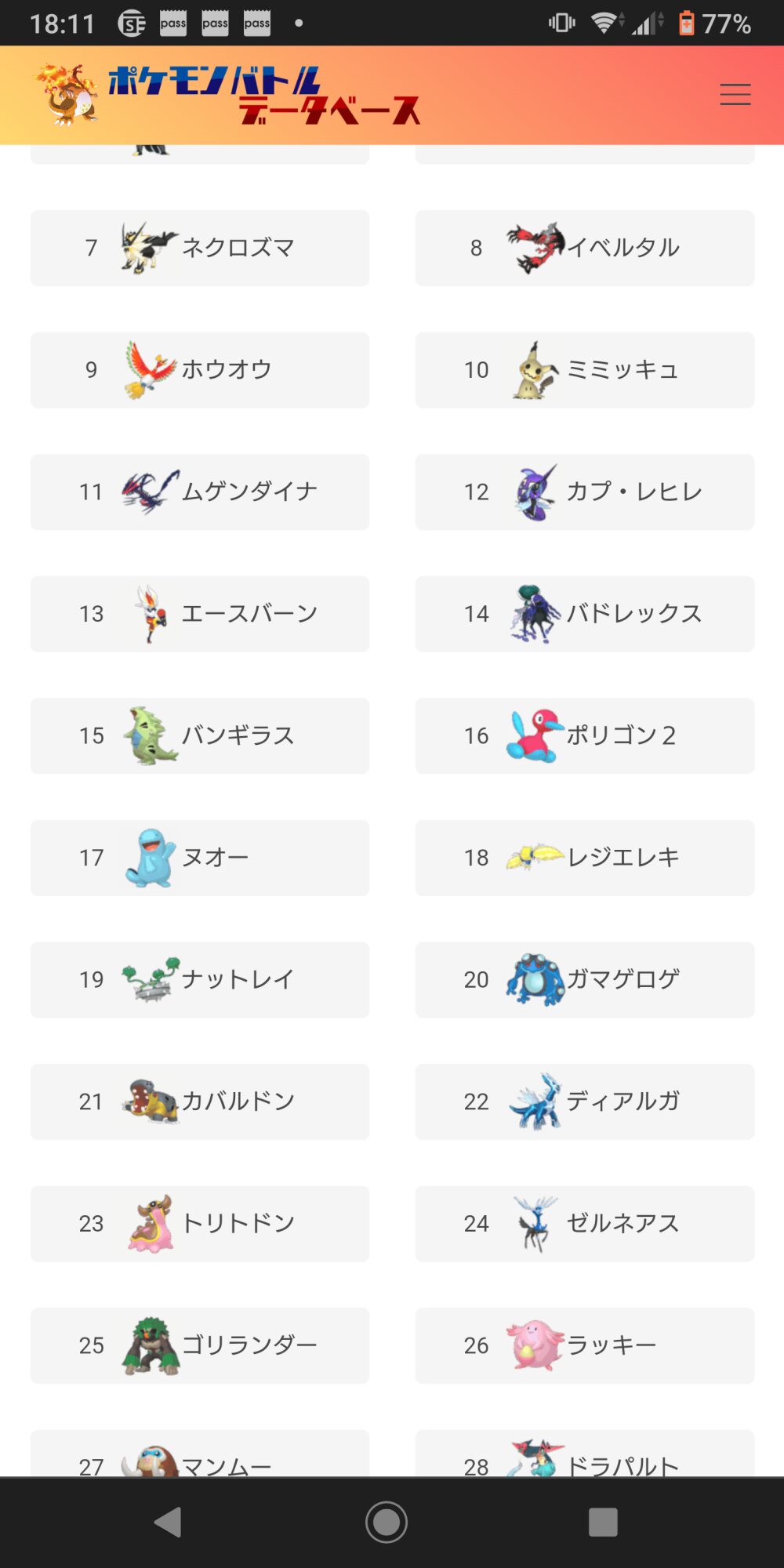View ムゲンダイナ ranked 11

pos(200,492)
